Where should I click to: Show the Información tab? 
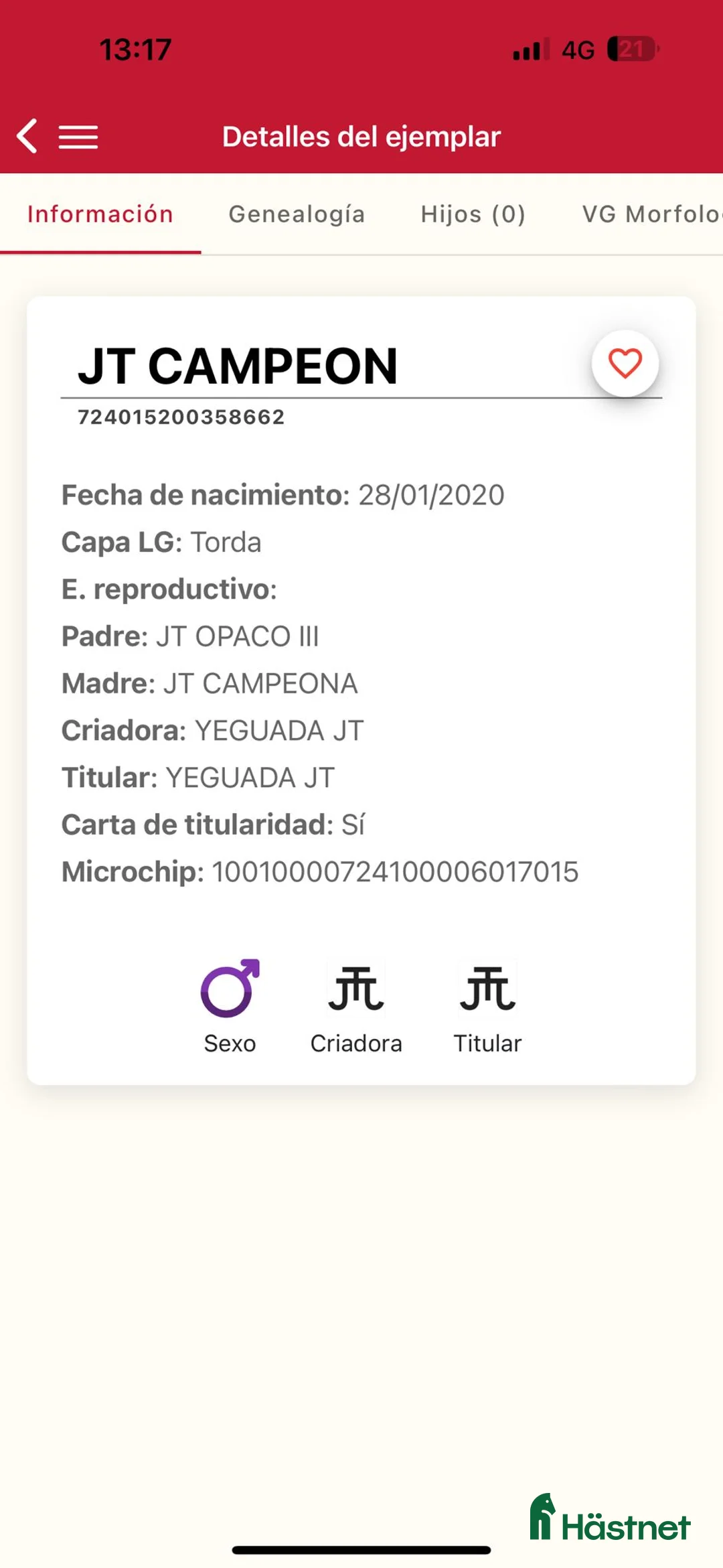100,214
